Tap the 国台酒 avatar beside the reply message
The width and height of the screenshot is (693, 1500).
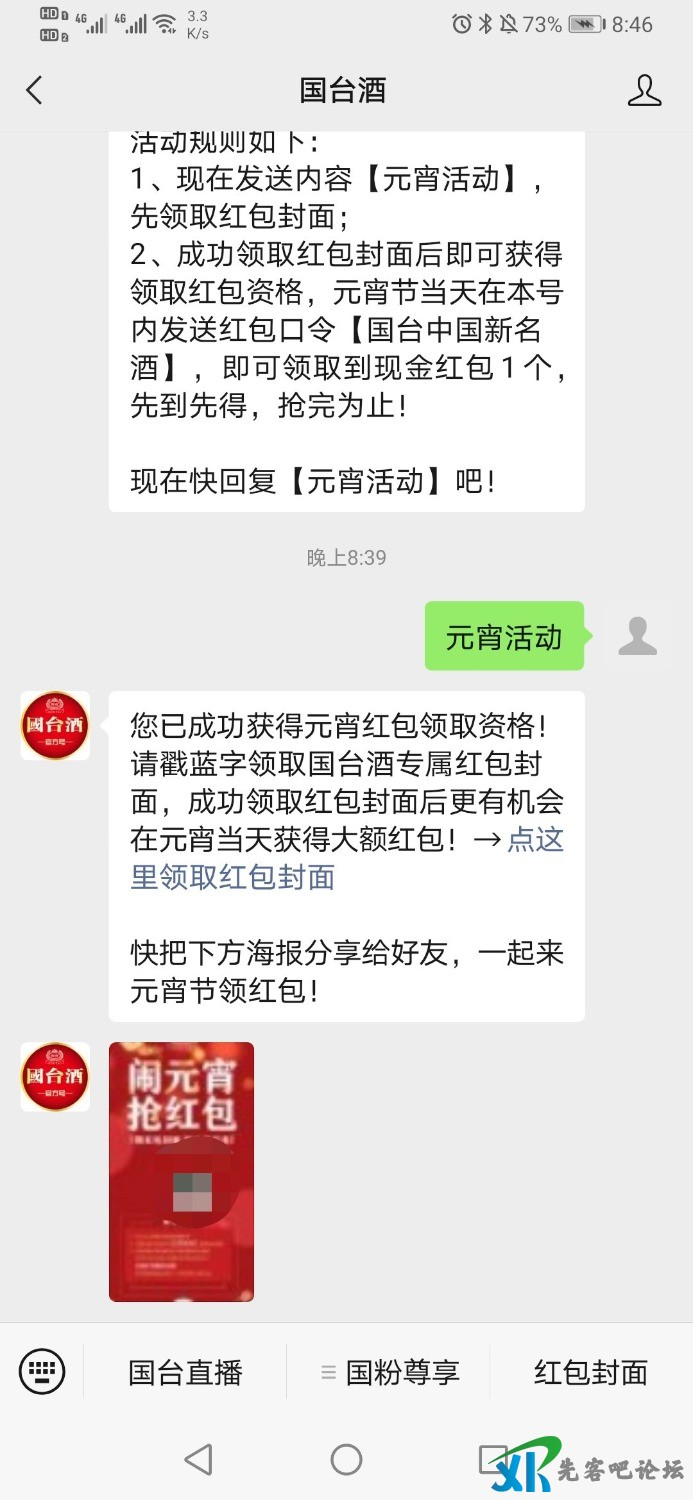pyautogui.click(x=55, y=725)
